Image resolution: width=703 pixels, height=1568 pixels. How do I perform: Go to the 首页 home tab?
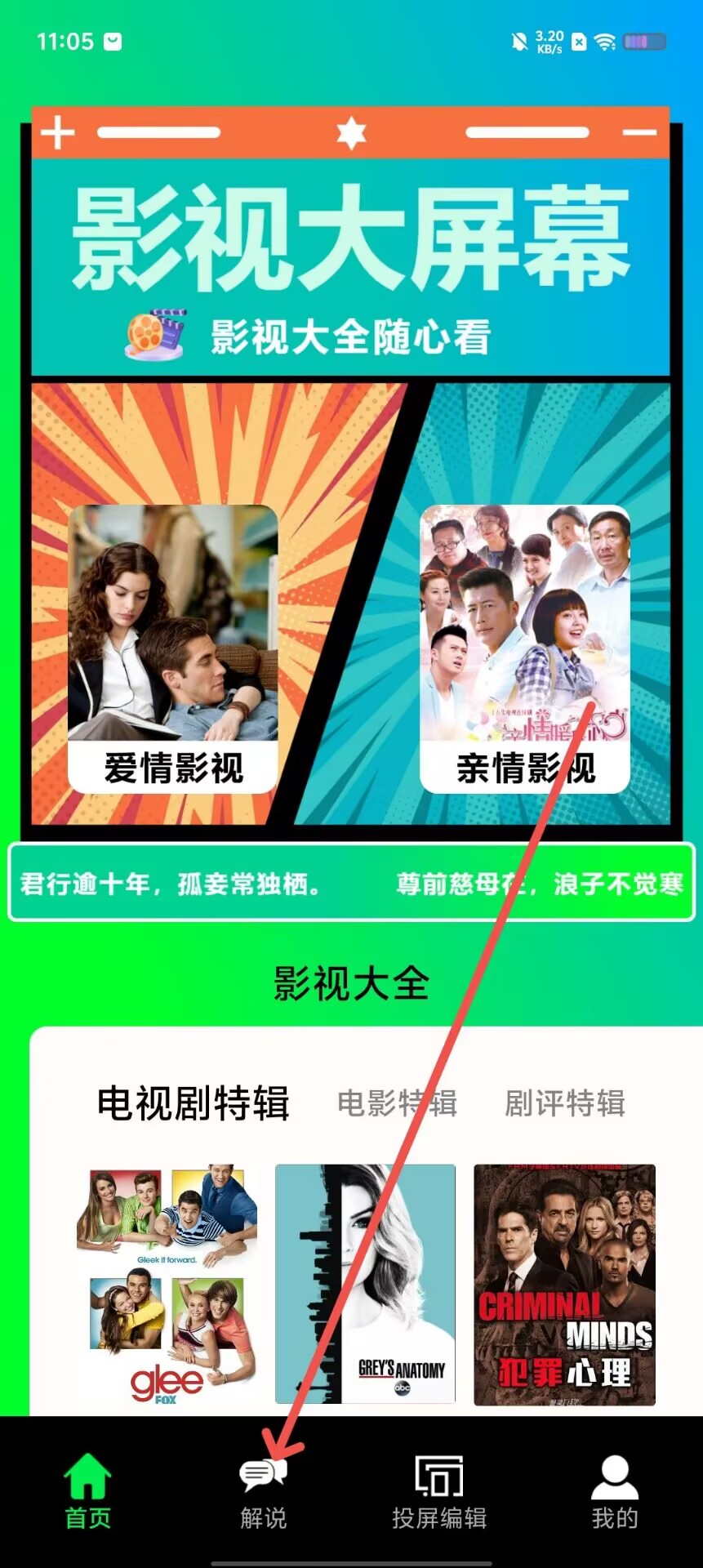click(x=88, y=1492)
